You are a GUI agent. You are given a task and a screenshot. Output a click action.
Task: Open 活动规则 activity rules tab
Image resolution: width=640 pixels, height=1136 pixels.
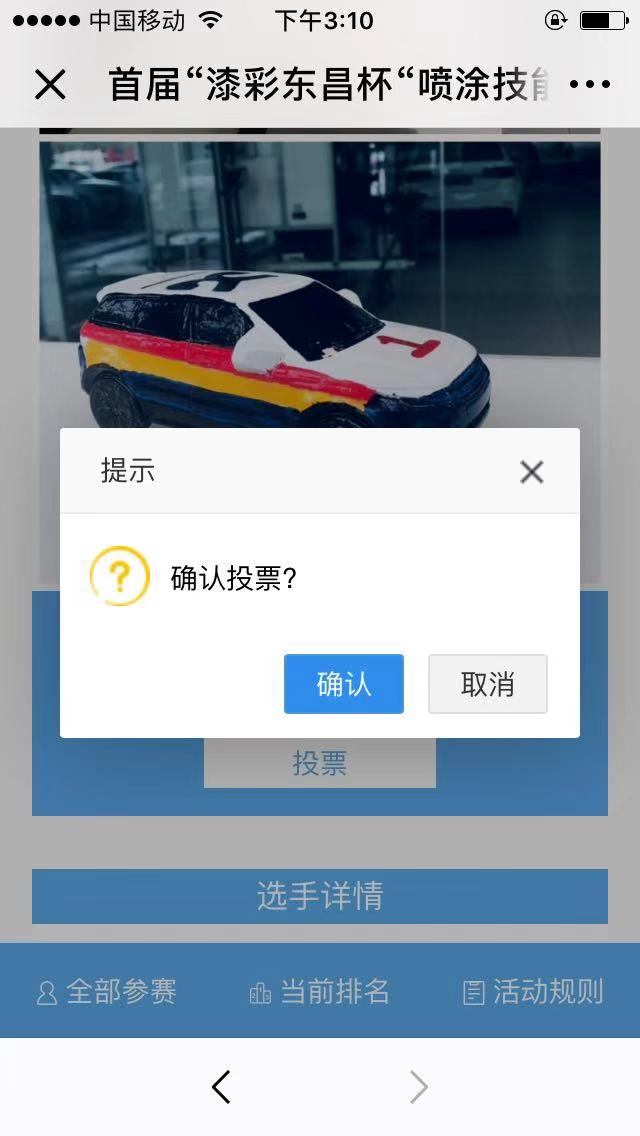point(534,992)
